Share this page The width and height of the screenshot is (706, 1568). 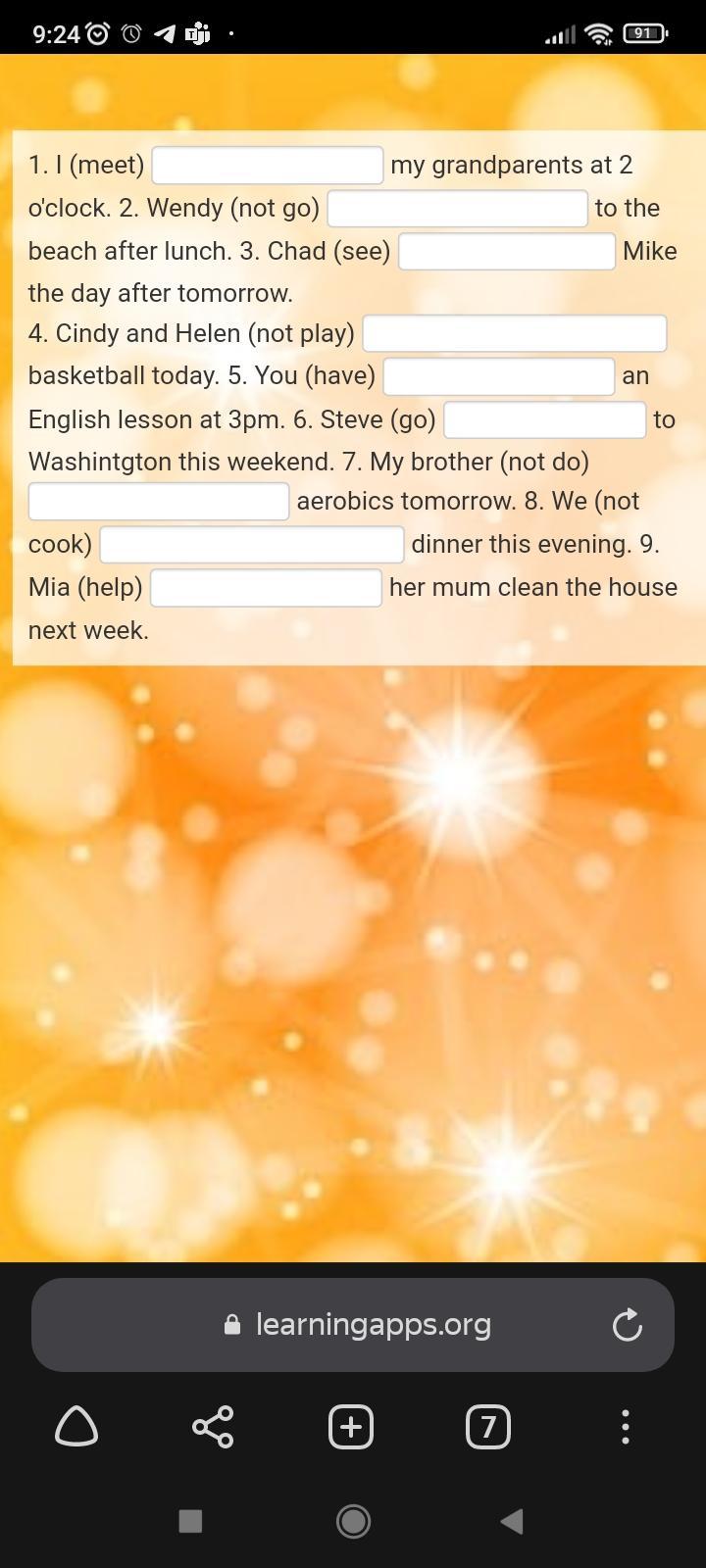[x=213, y=1427]
